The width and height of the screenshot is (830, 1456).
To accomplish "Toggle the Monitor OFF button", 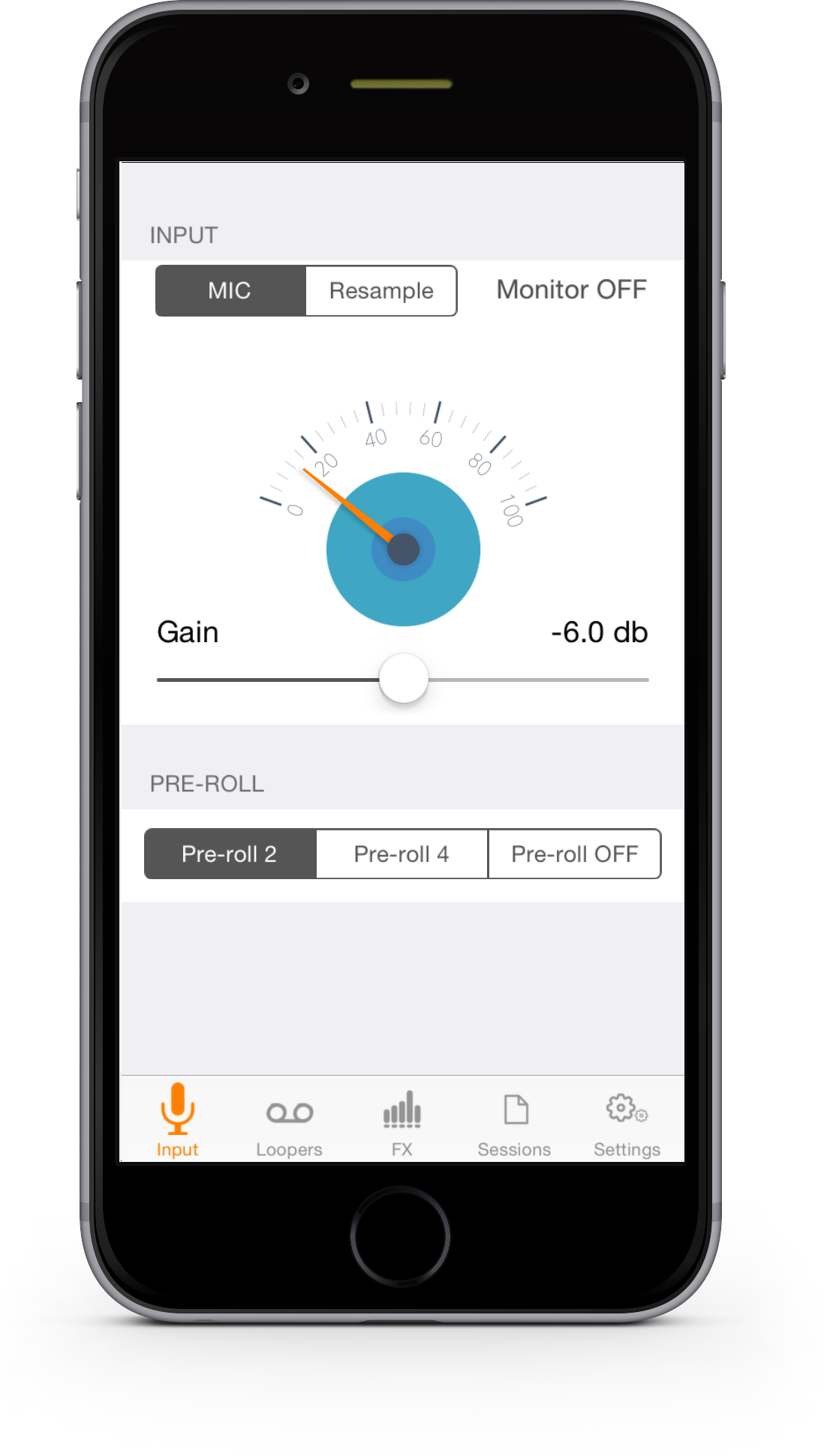I will point(571,290).
